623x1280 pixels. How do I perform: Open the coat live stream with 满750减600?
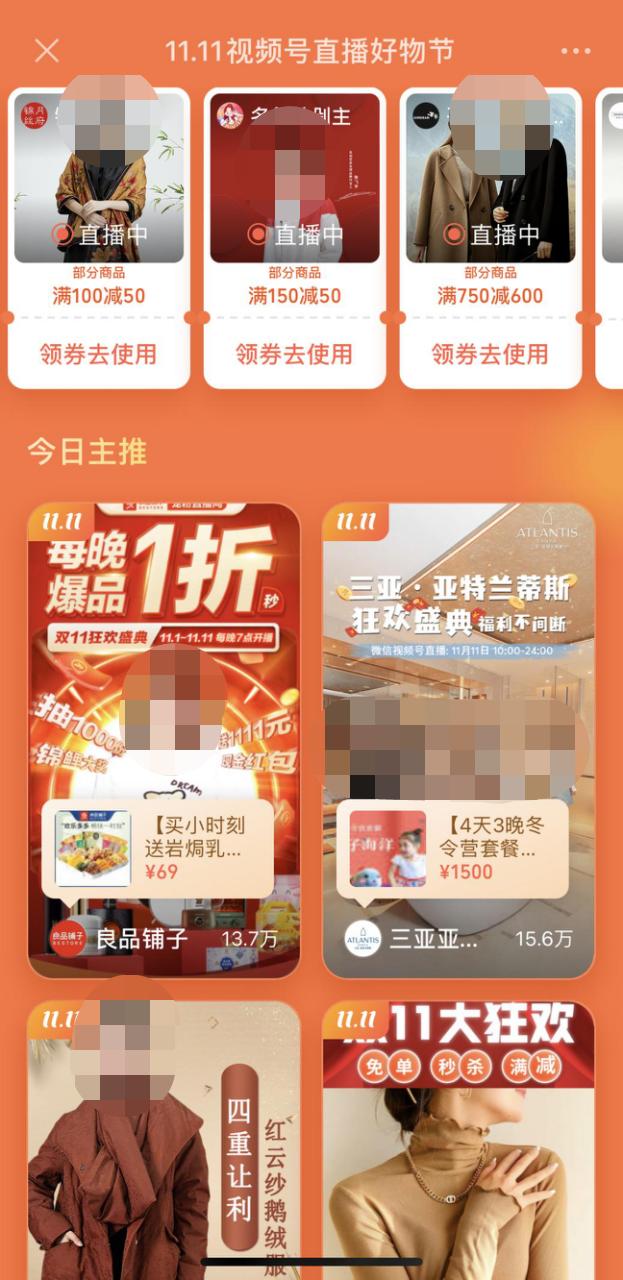click(491, 178)
